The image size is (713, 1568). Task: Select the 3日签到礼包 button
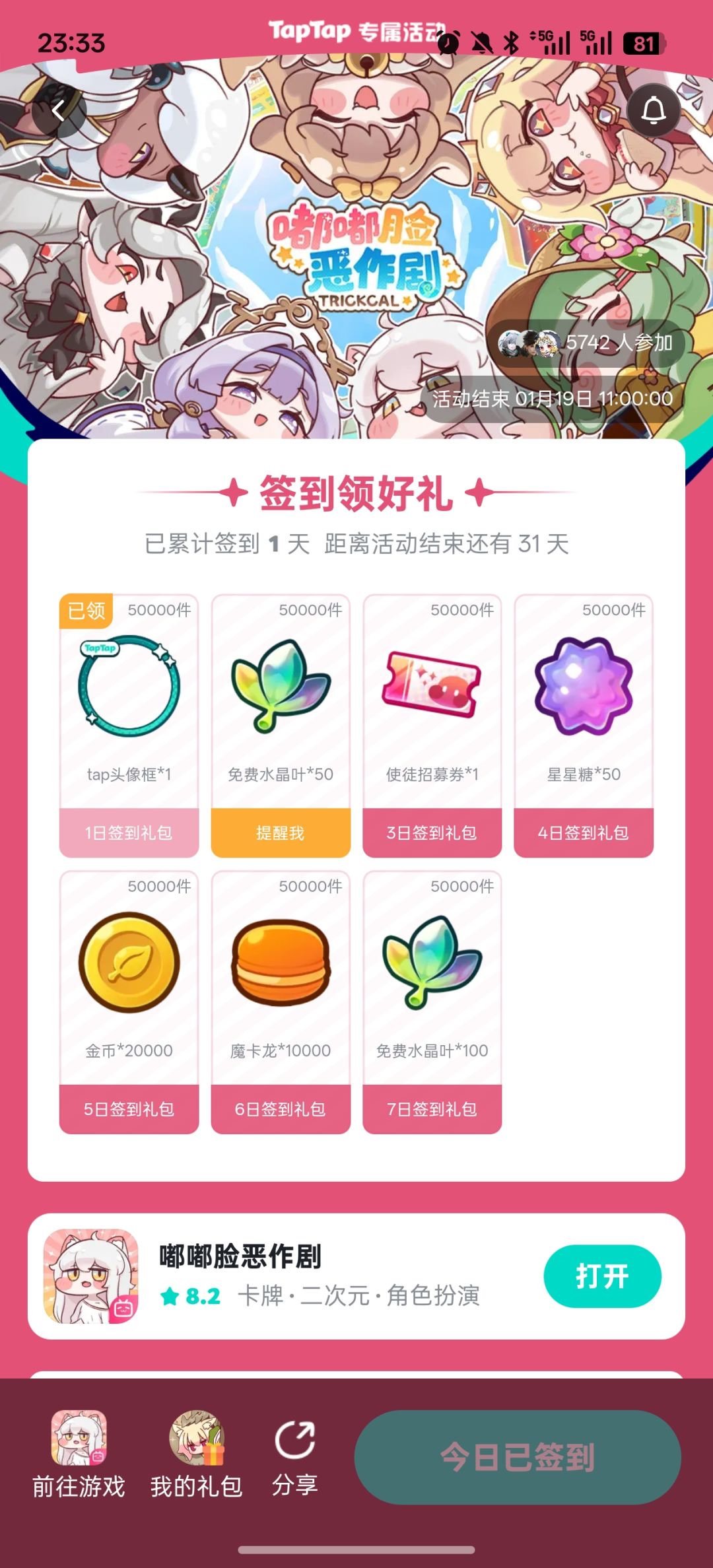point(432,833)
